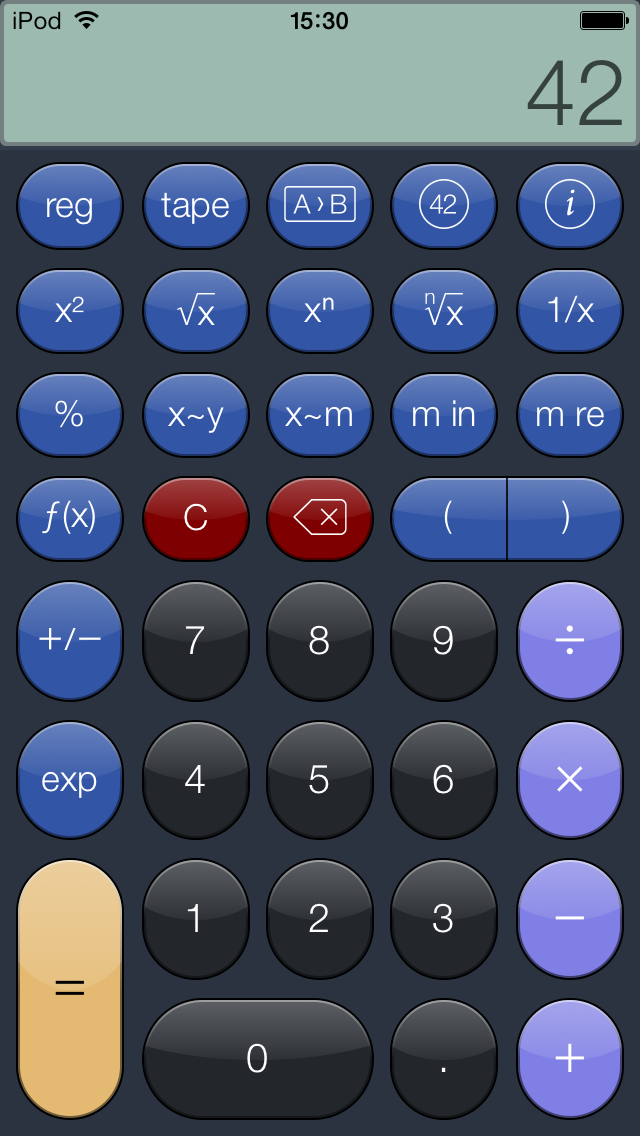
Task: Open the f(x) functions menu
Action: [69, 518]
